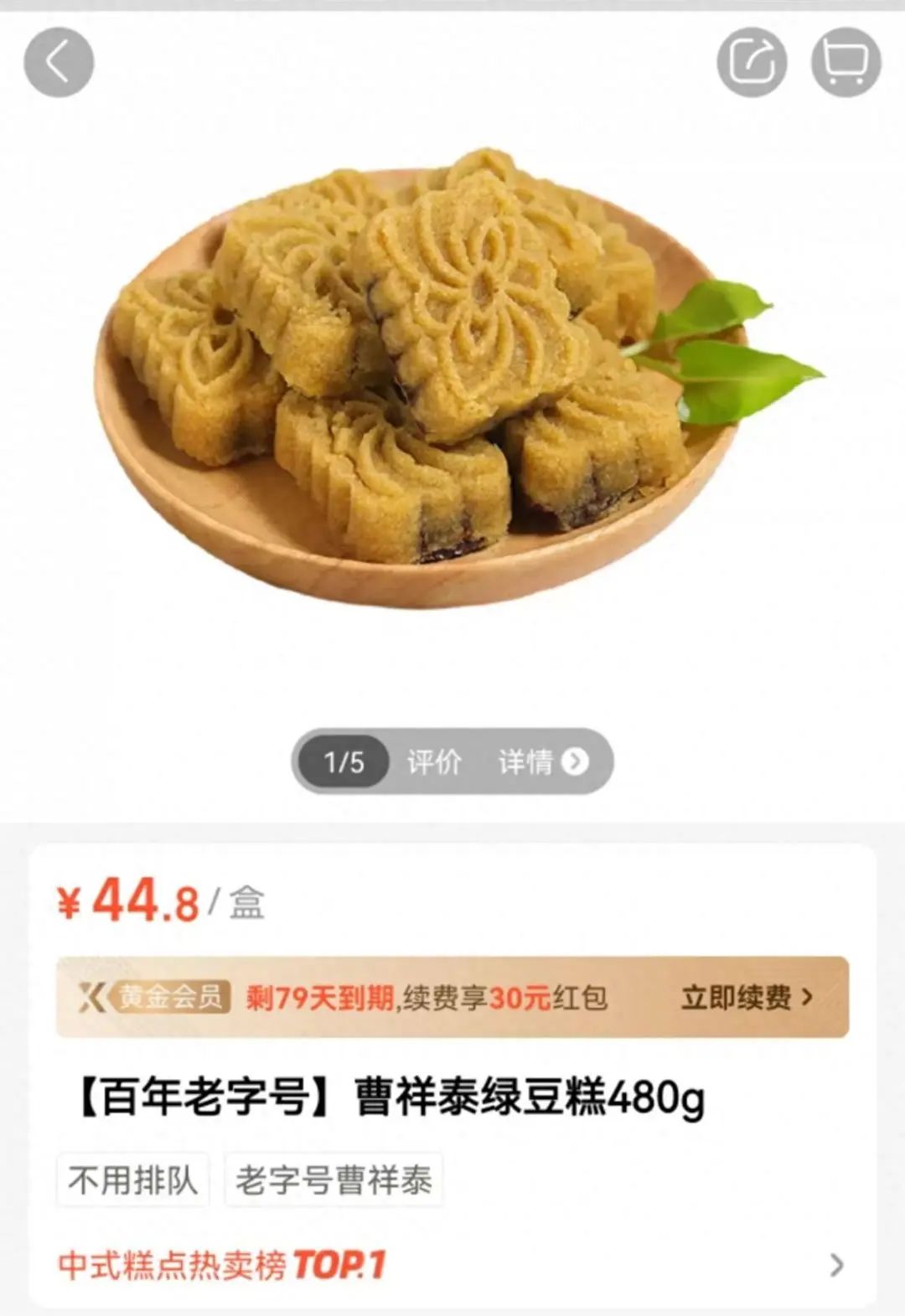Tap the 不用排队 tag

[x=132, y=1180]
